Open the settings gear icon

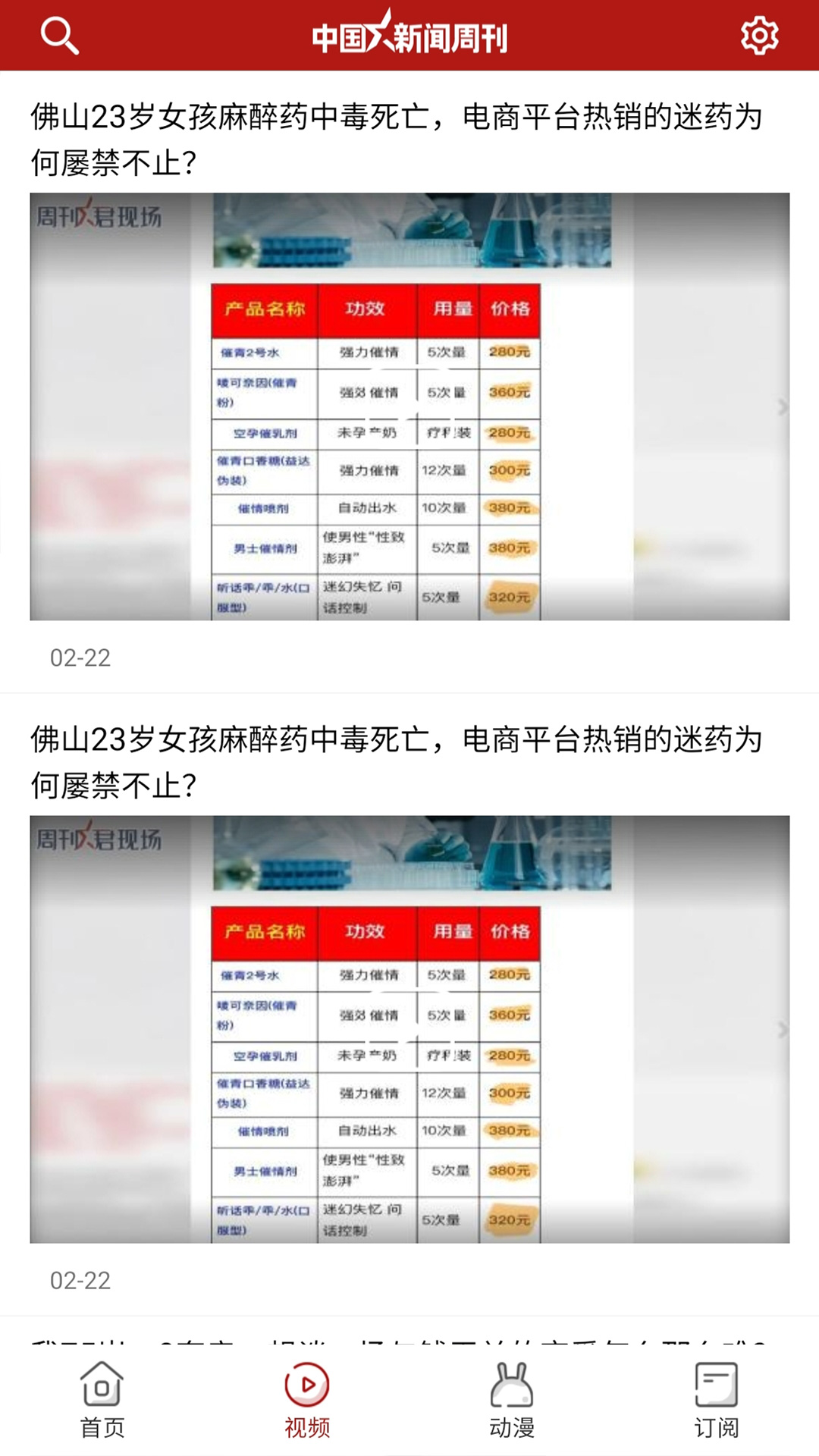click(758, 34)
